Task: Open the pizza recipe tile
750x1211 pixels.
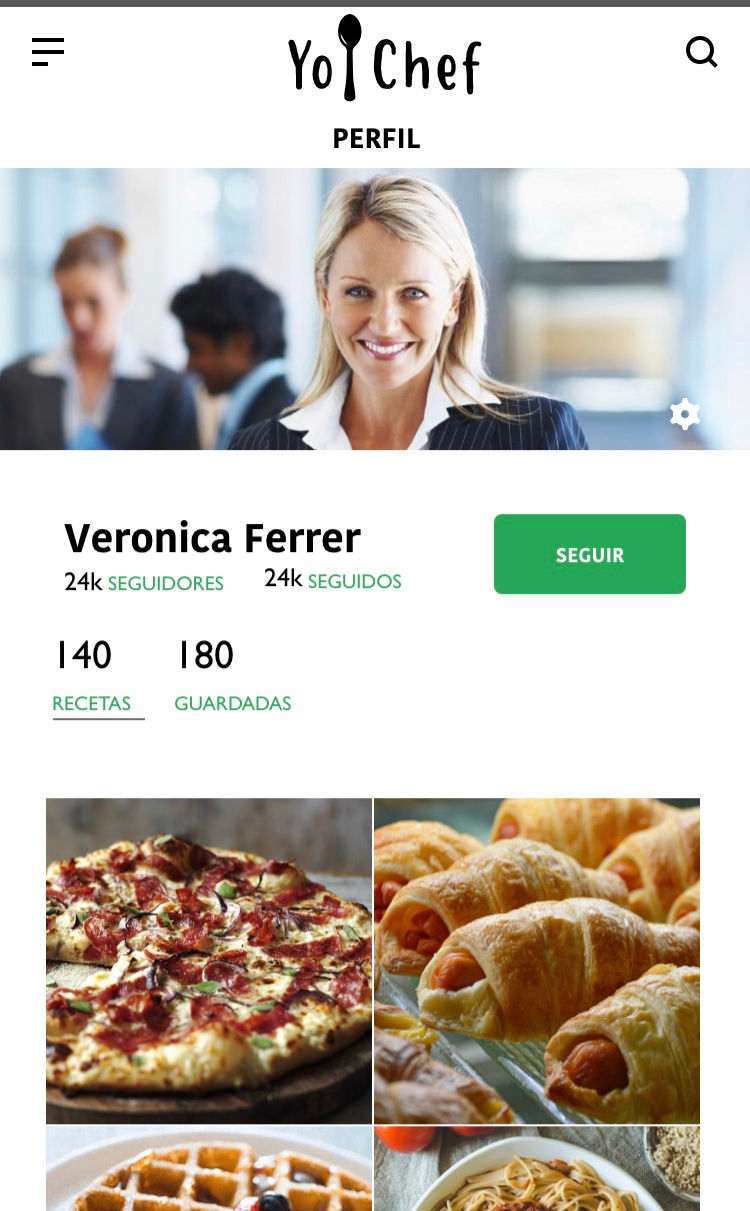Action: [209, 961]
